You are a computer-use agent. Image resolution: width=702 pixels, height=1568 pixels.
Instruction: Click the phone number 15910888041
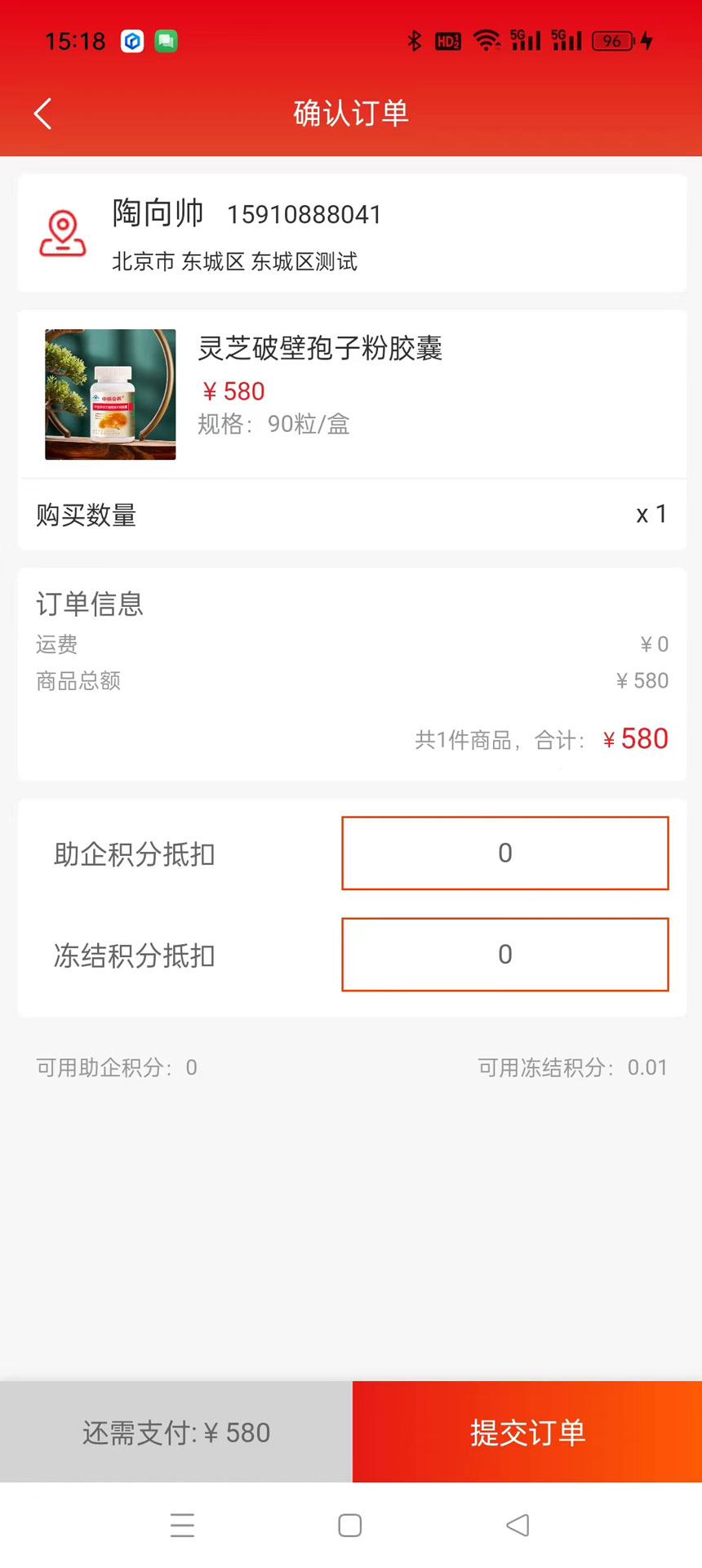(303, 213)
